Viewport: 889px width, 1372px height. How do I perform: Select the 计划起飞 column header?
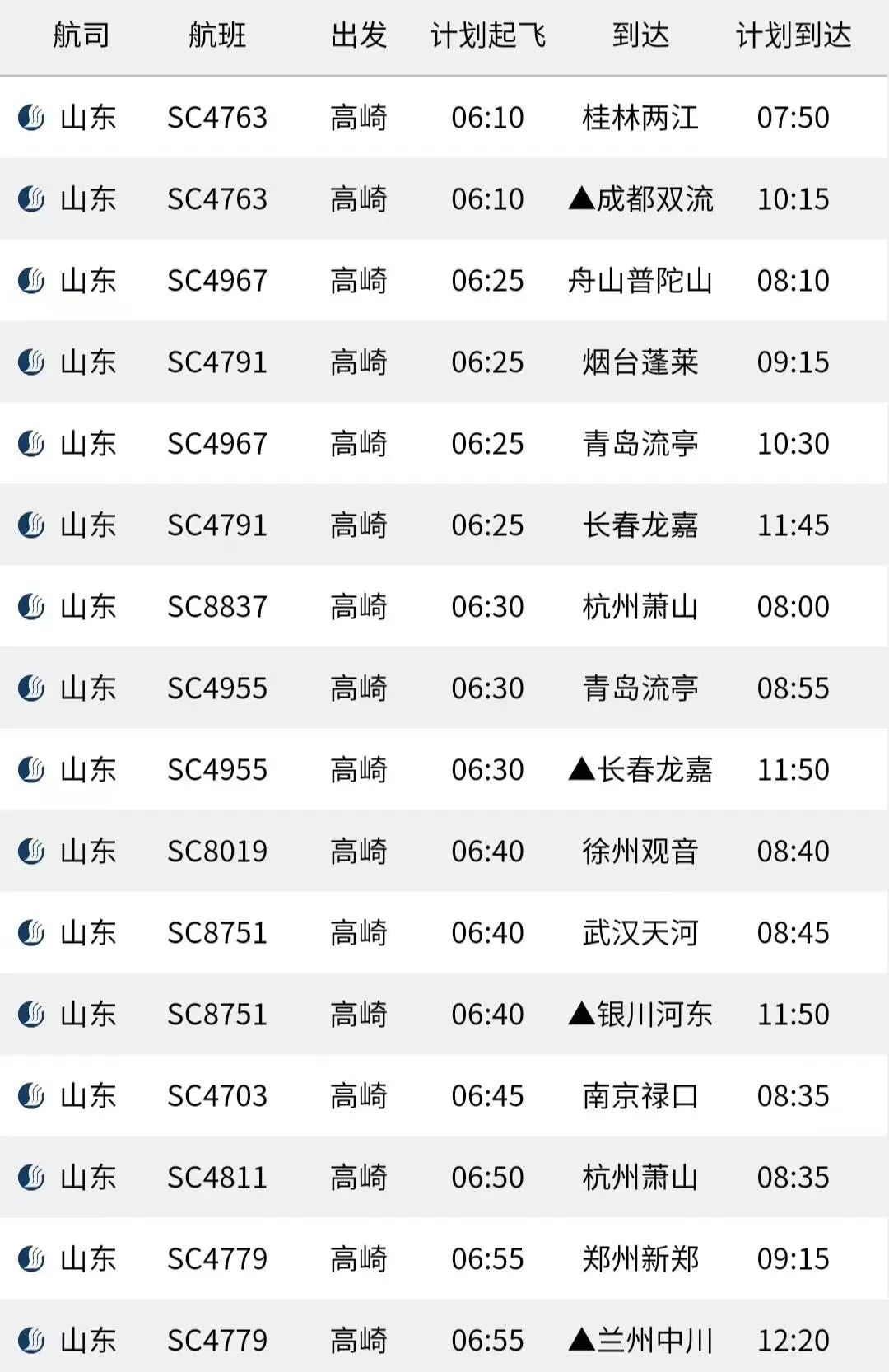pyautogui.click(x=488, y=36)
